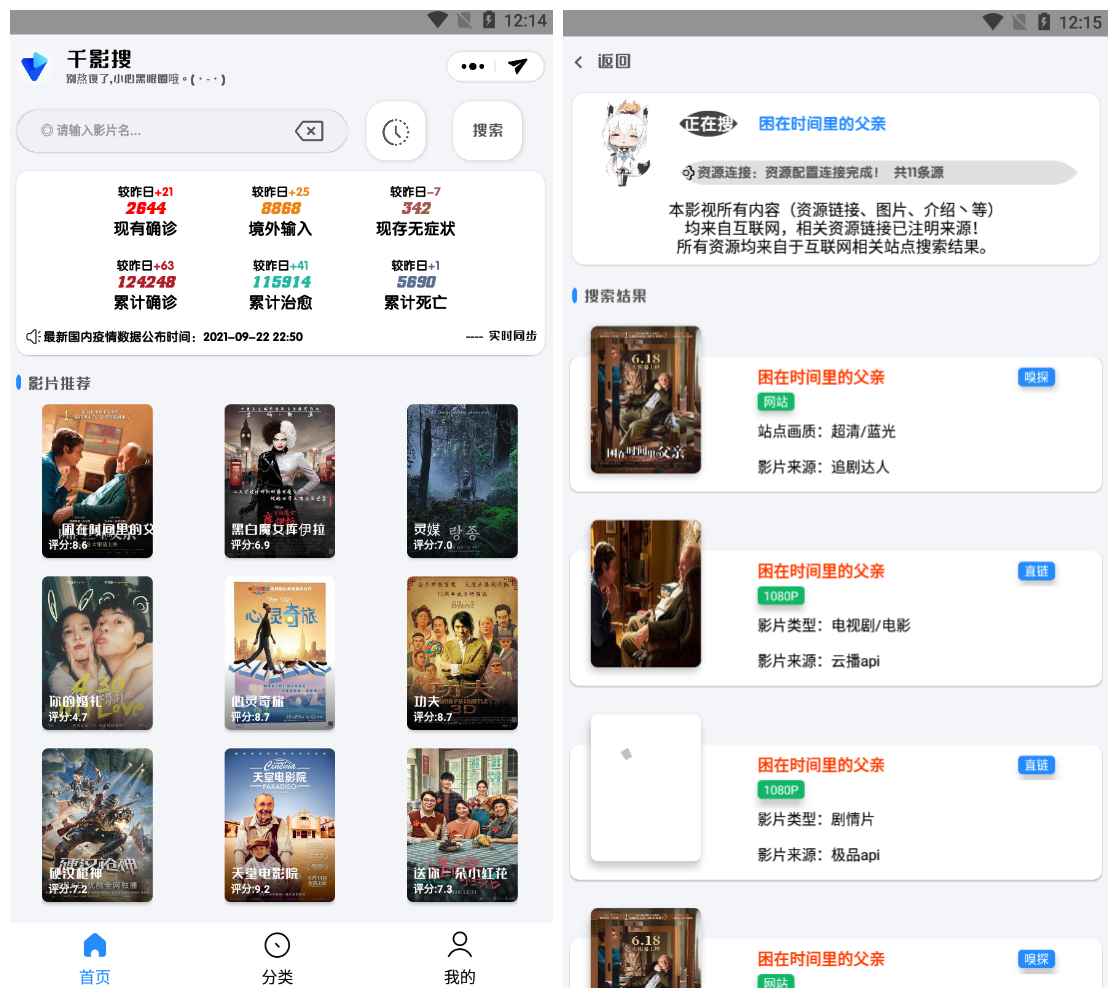
Task: Tap 返回 to go back
Action: tap(603, 62)
